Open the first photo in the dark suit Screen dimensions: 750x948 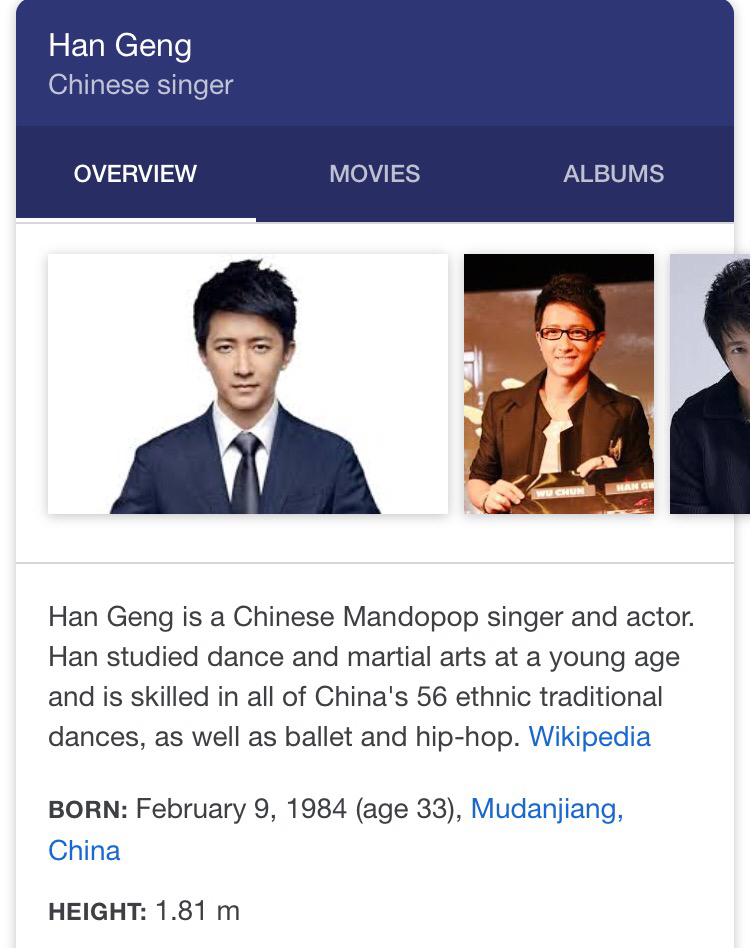[x=247, y=384]
